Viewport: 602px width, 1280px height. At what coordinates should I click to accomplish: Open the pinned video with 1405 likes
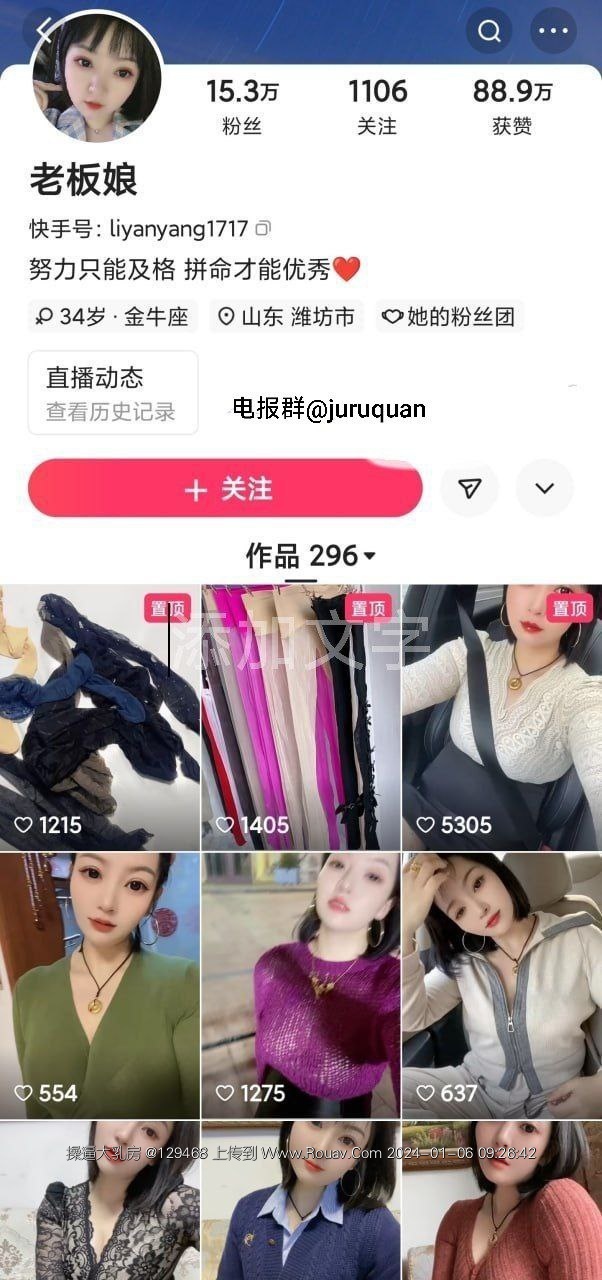click(x=300, y=717)
